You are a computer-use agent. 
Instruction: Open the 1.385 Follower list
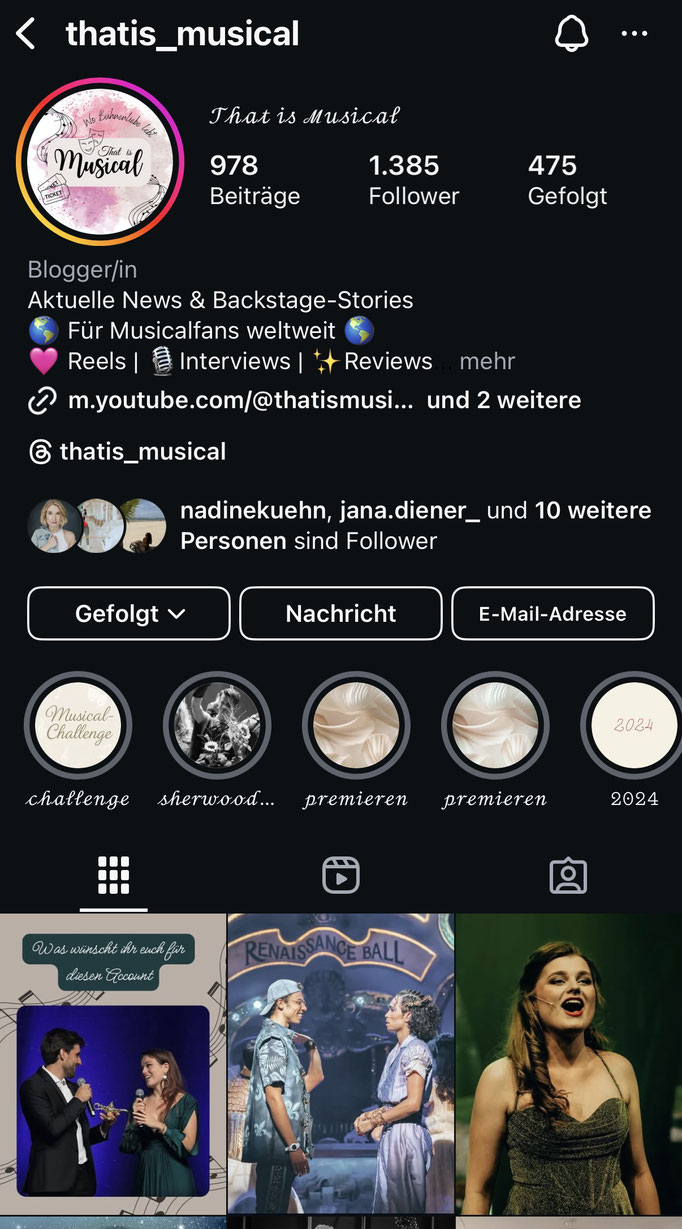pos(413,179)
